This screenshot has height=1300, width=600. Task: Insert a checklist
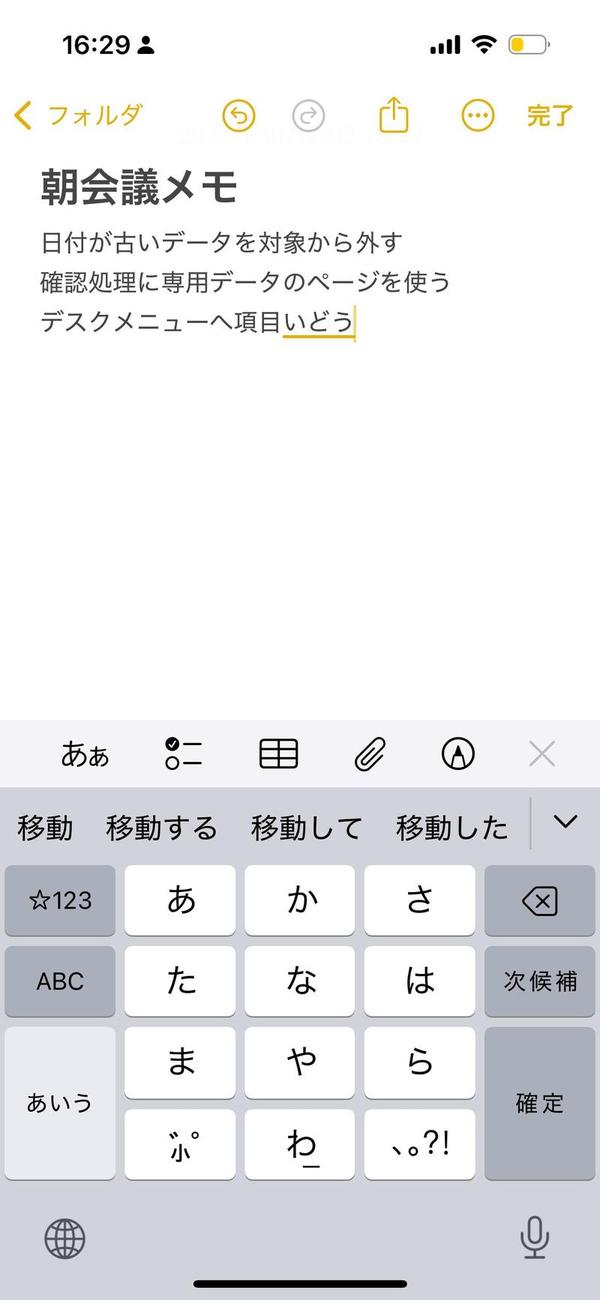(x=183, y=754)
